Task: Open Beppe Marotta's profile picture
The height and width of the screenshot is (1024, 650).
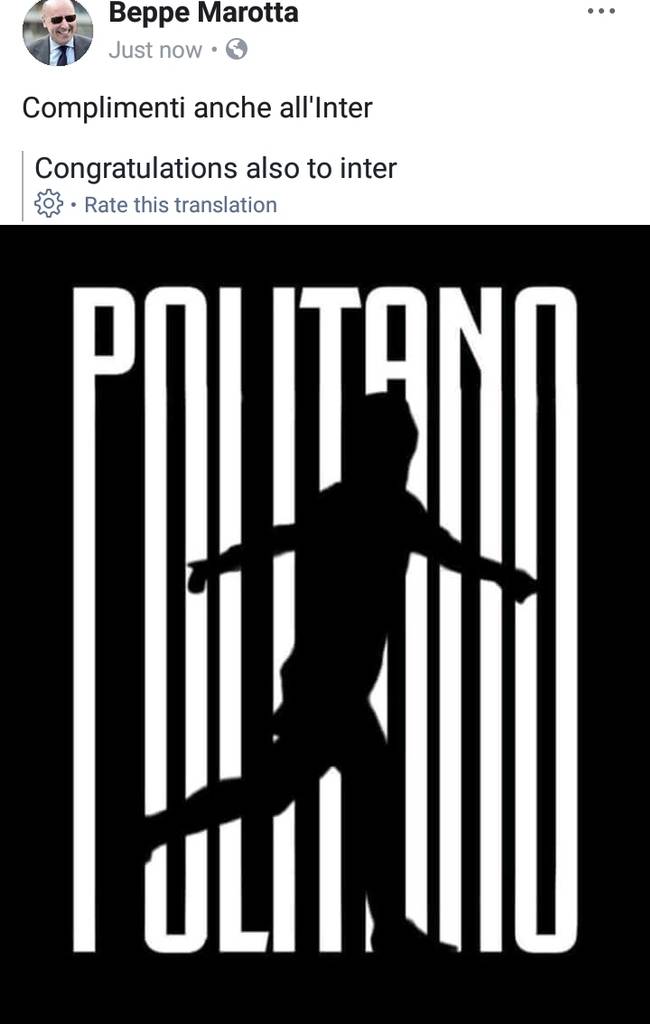Action: pos(57,32)
